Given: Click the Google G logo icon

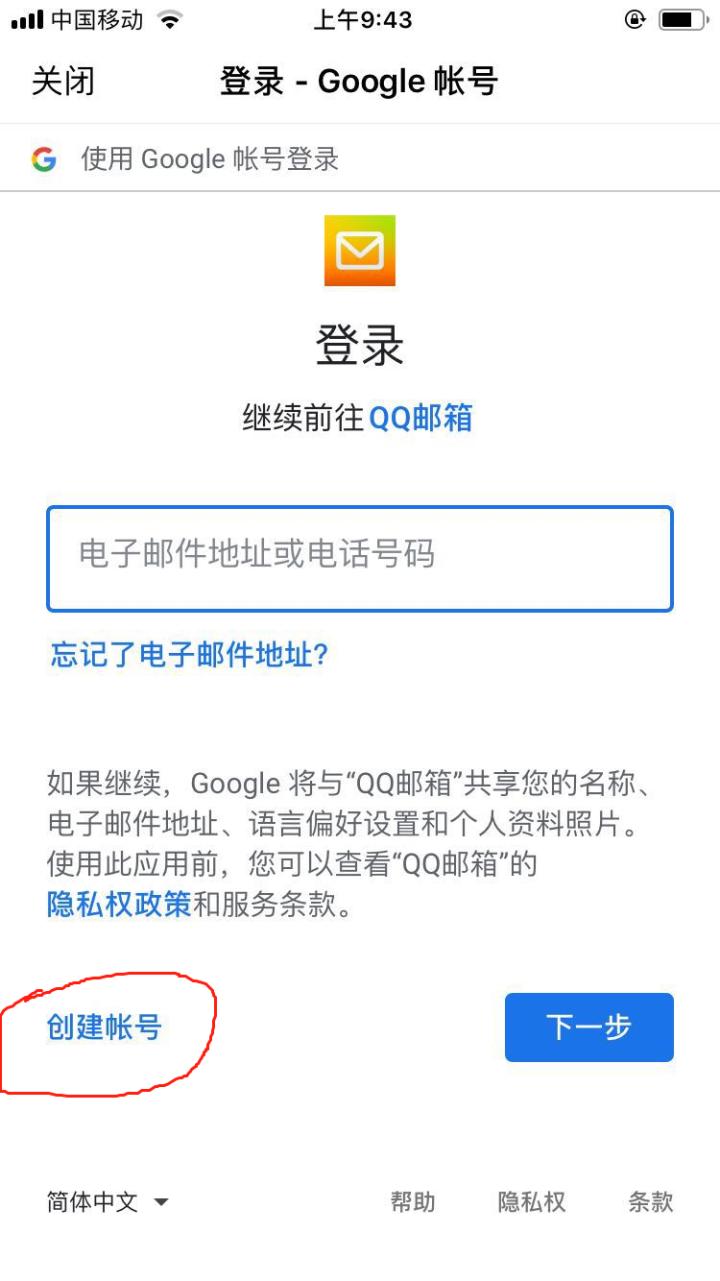Looking at the screenshot, I should tap(44, 158).
